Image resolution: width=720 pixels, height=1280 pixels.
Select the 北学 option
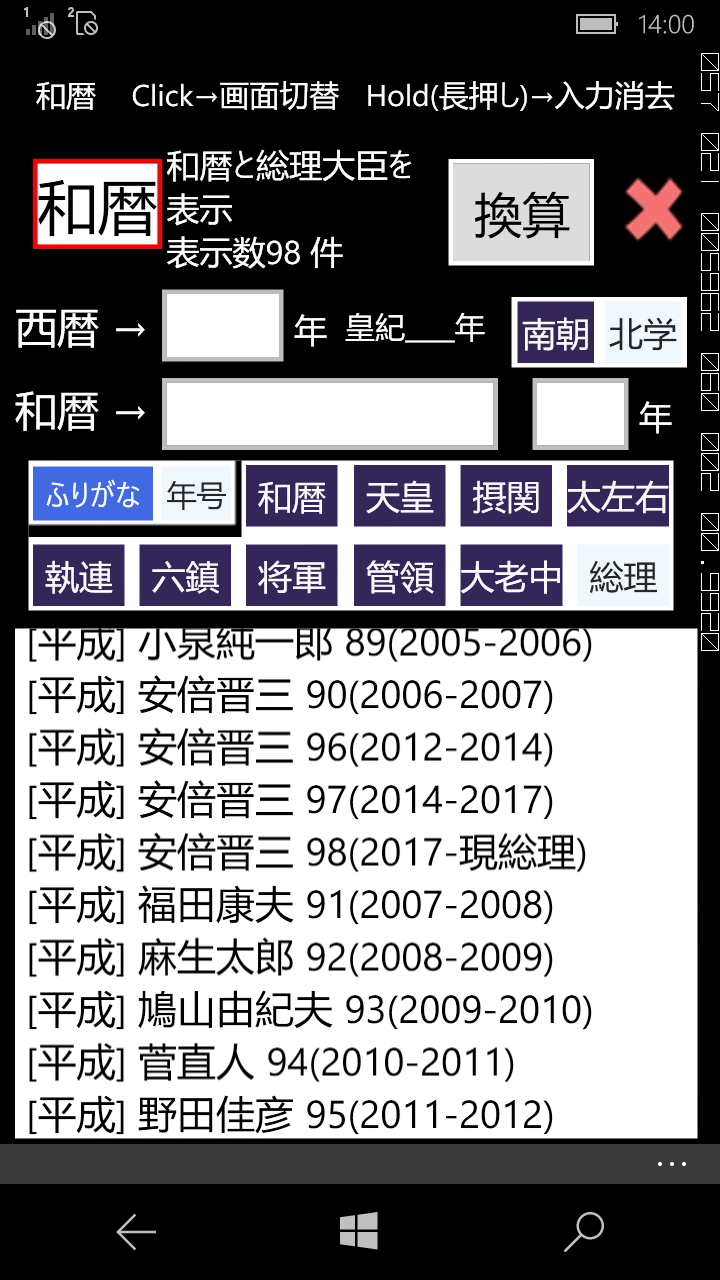pyautogui.click(x=642, y=334)
